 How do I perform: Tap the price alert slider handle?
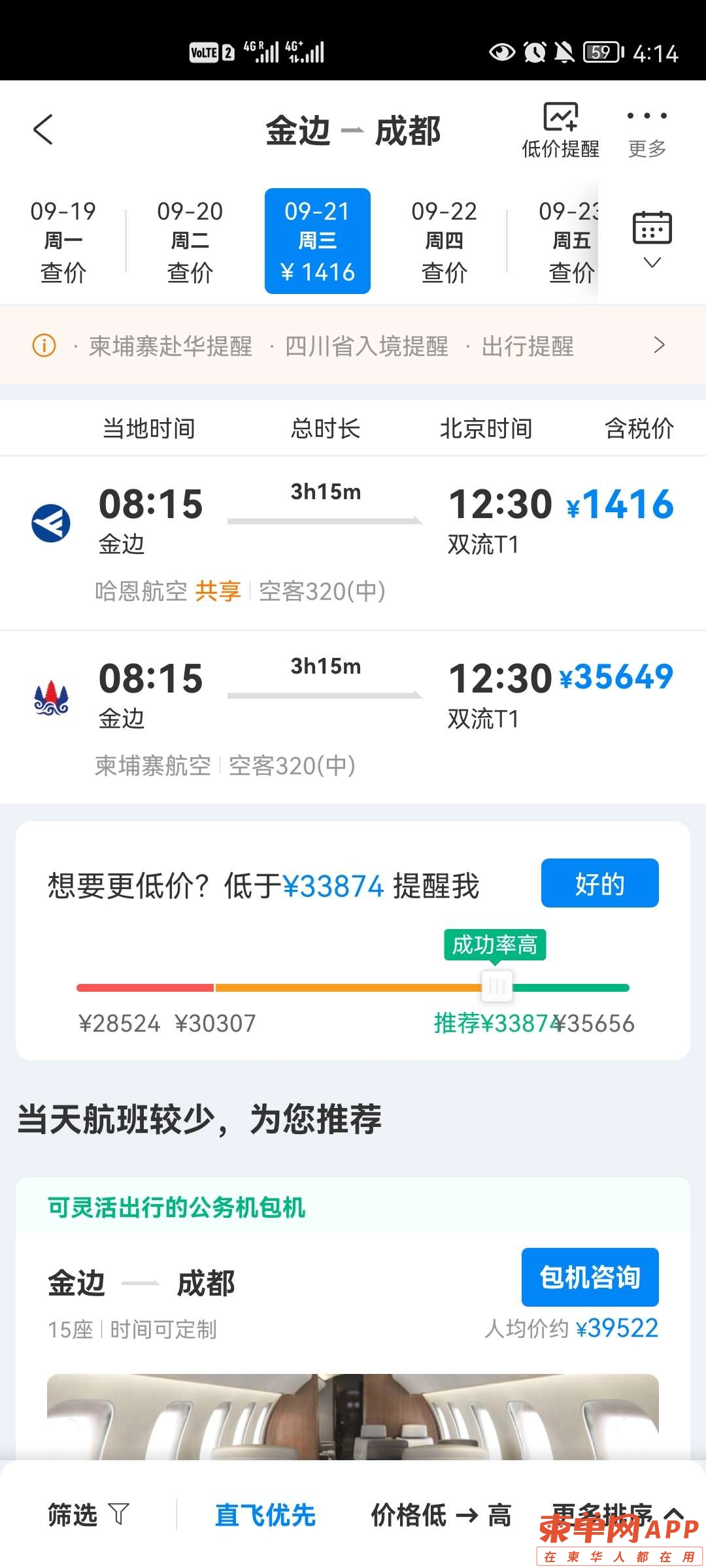[x=497, y=987]
